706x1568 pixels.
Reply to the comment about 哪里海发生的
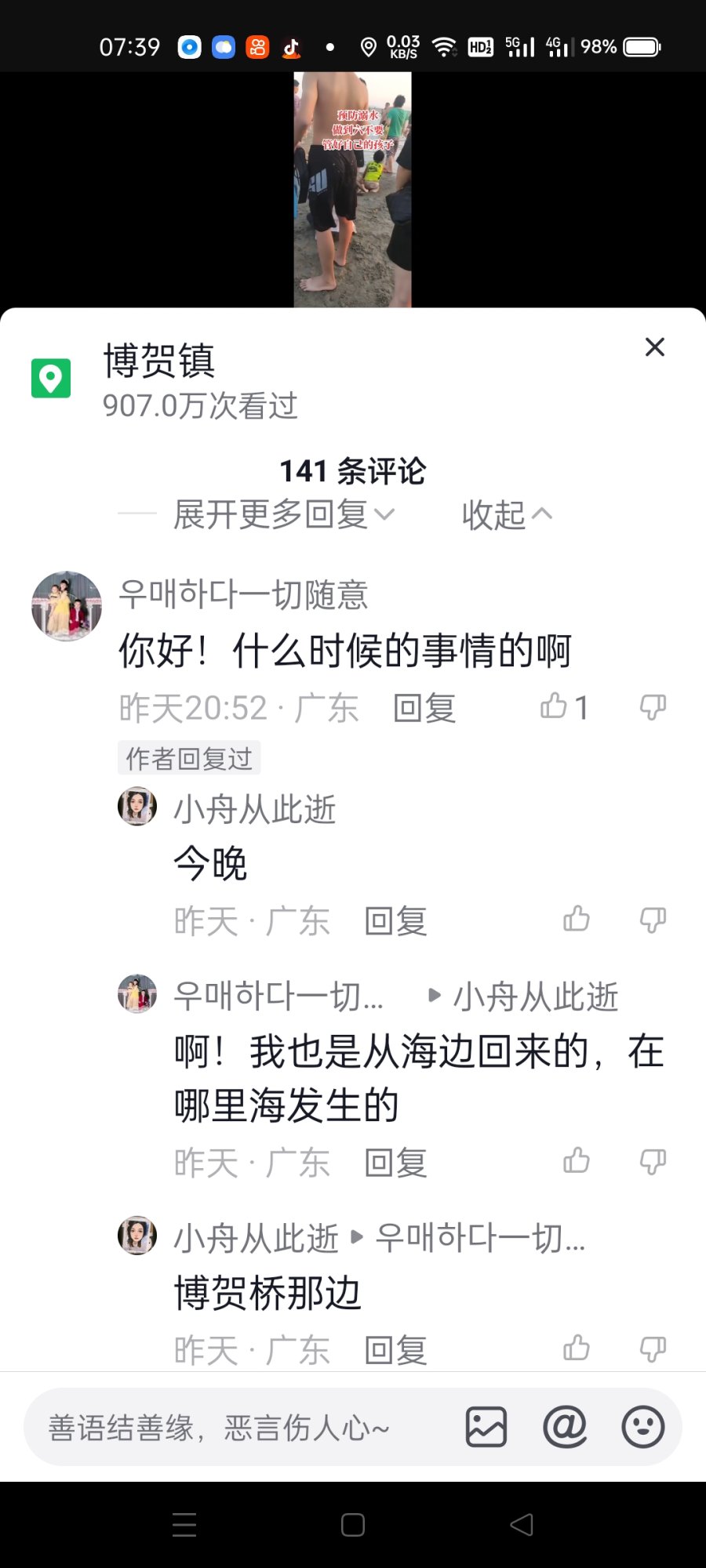click(x=395, y=1163)
